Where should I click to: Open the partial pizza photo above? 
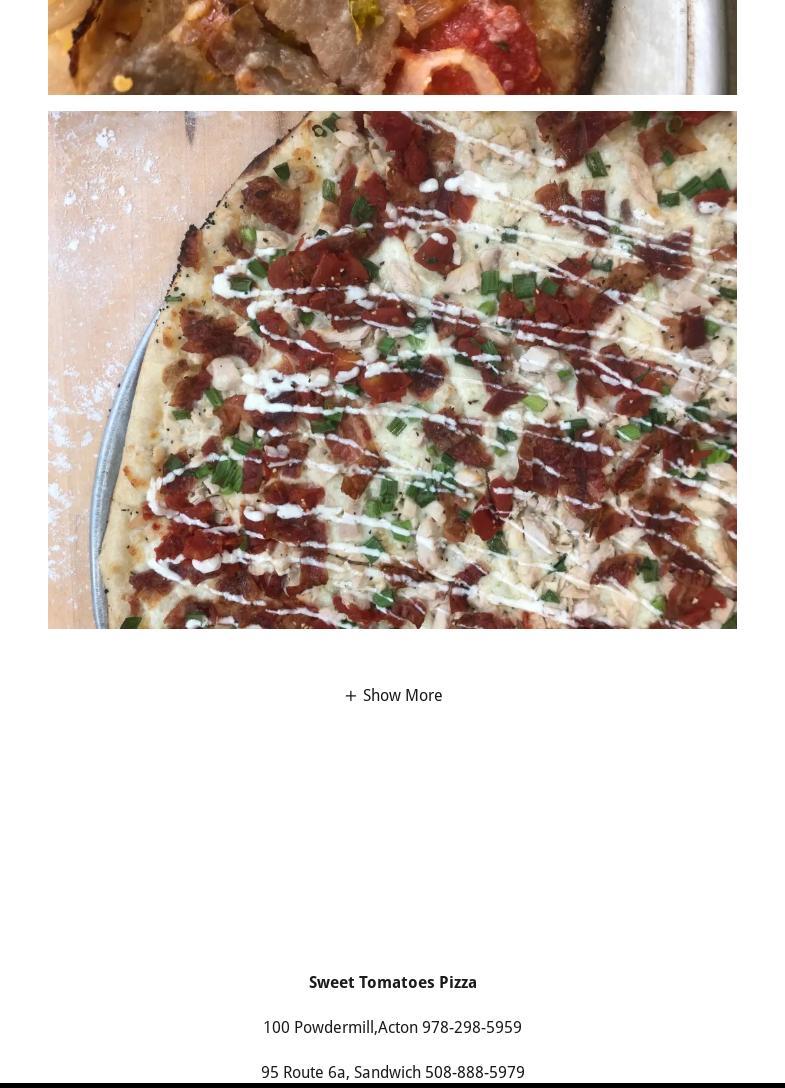coord(392,47)
